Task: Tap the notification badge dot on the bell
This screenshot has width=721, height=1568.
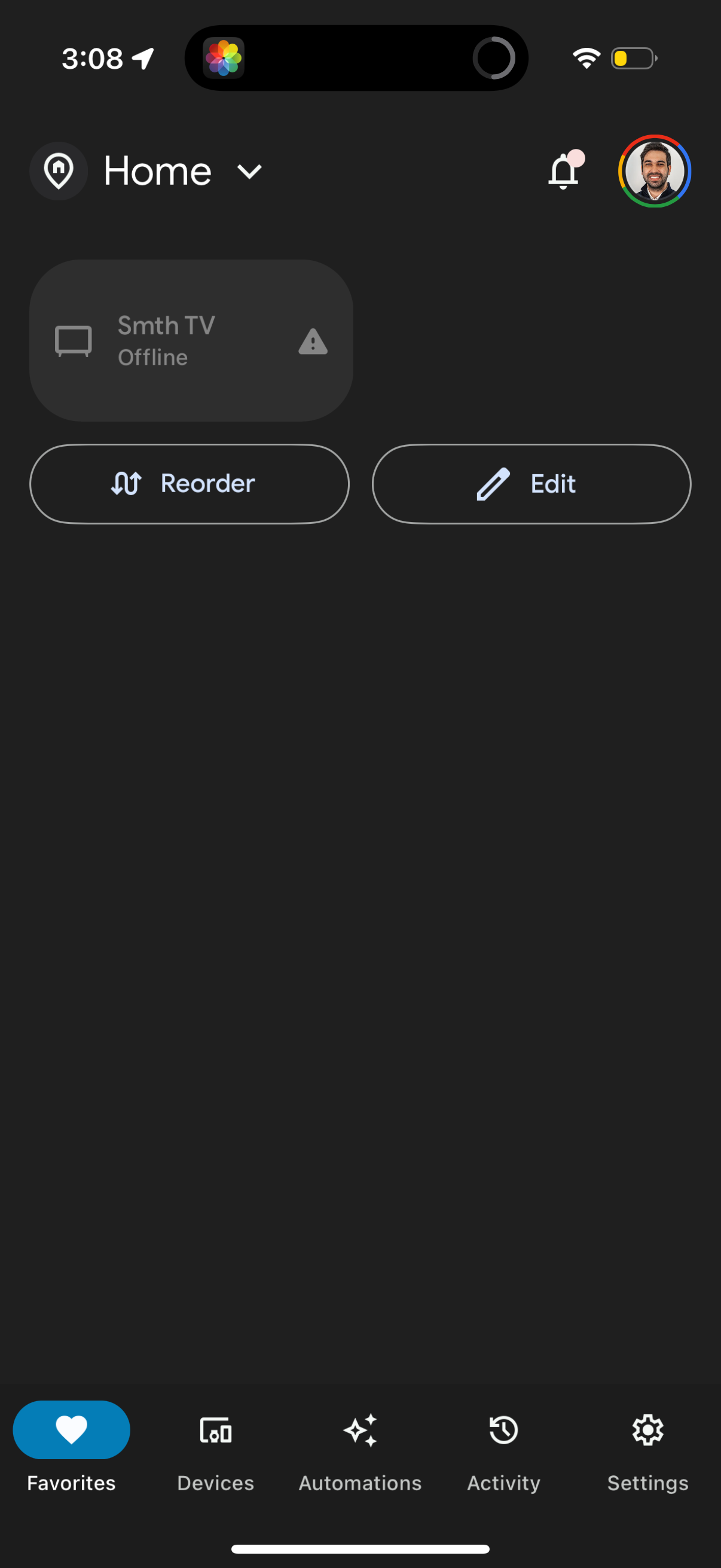Action: 576,160
